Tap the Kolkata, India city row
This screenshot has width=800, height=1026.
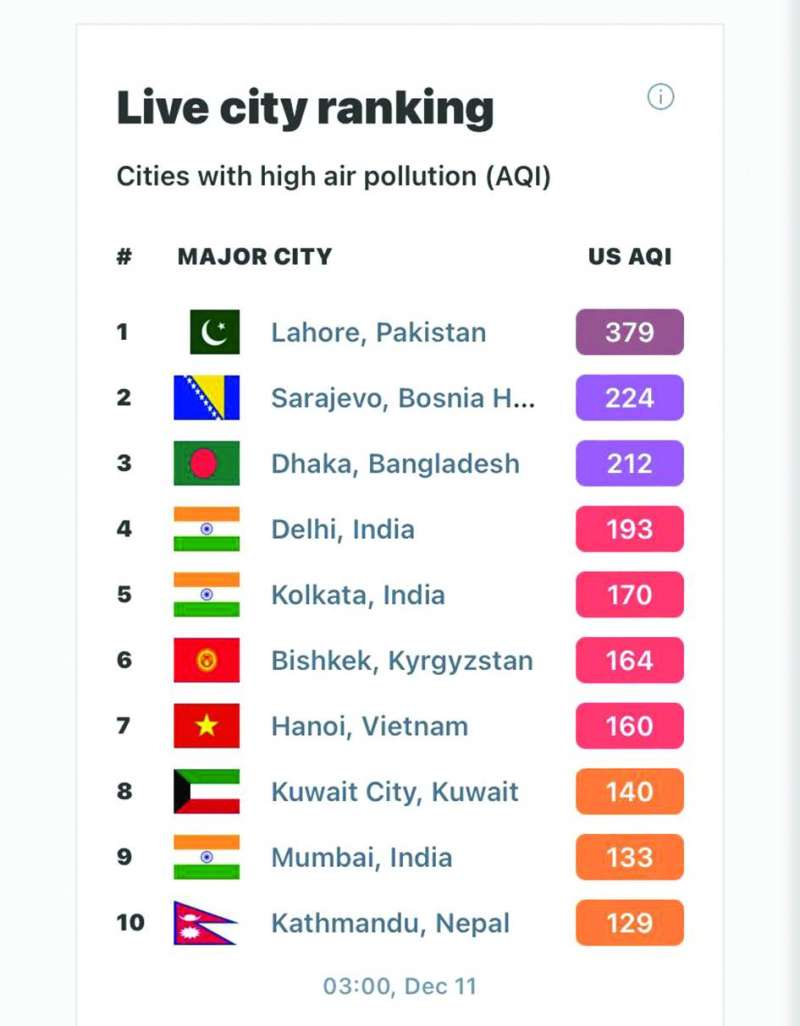(x=357, y=595)
